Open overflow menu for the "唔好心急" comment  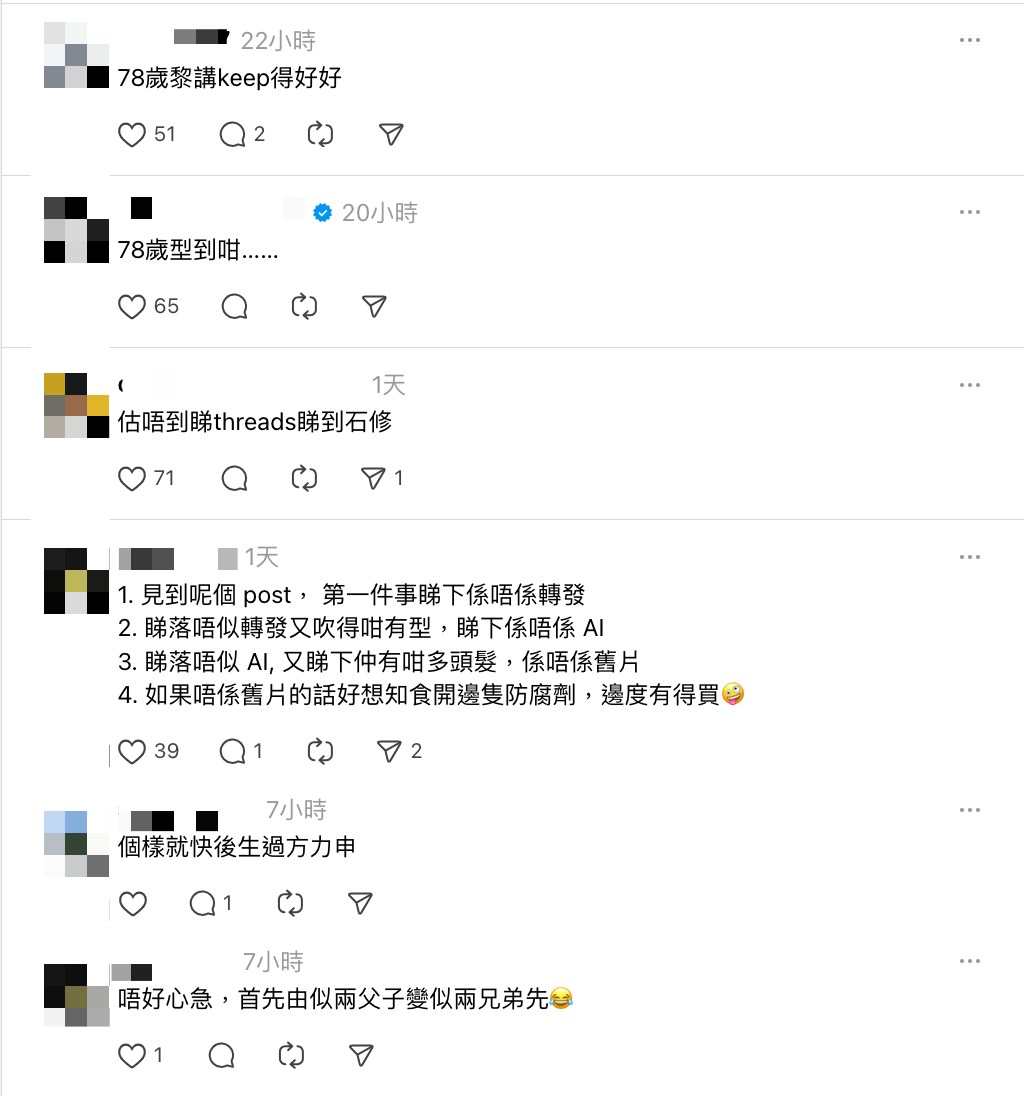(x=969, y=961)
